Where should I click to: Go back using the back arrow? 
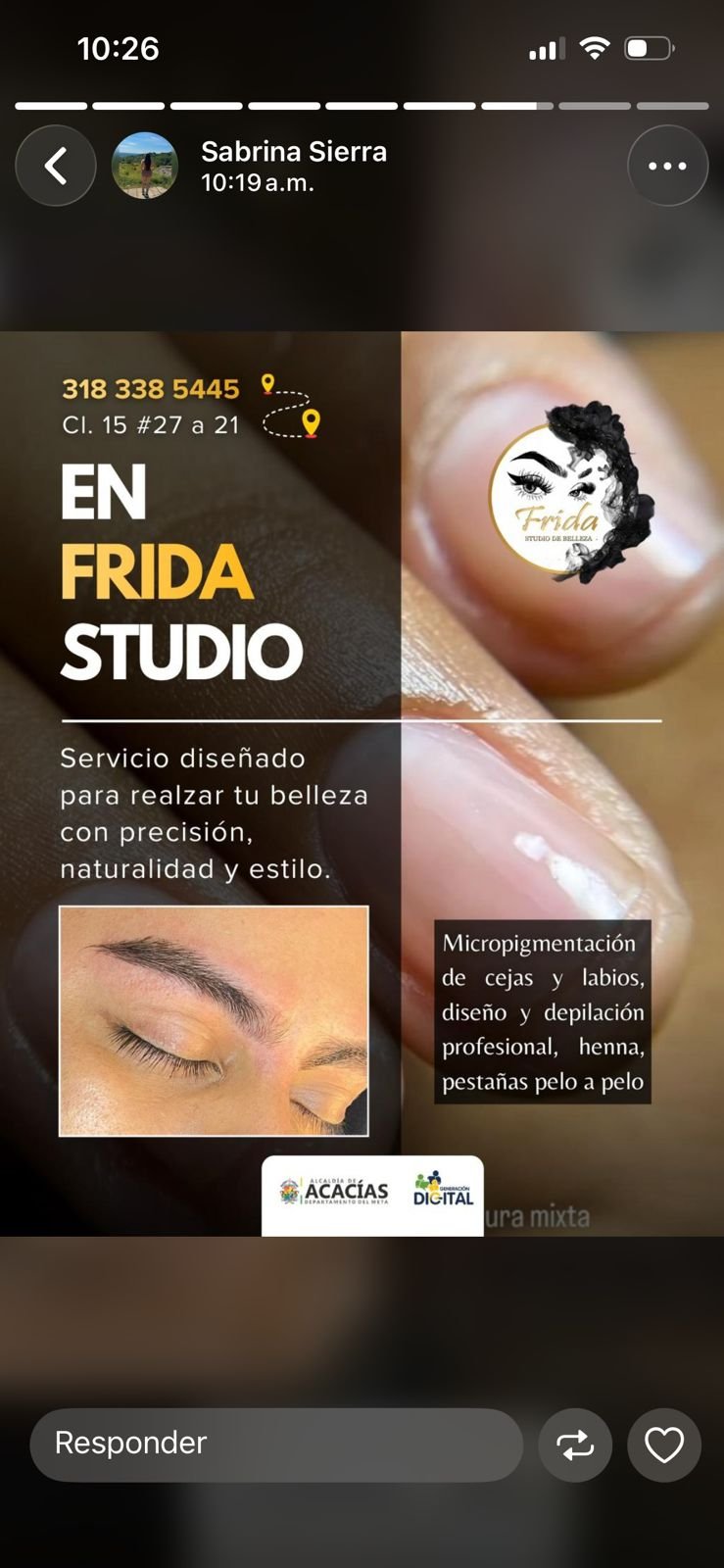56,166
